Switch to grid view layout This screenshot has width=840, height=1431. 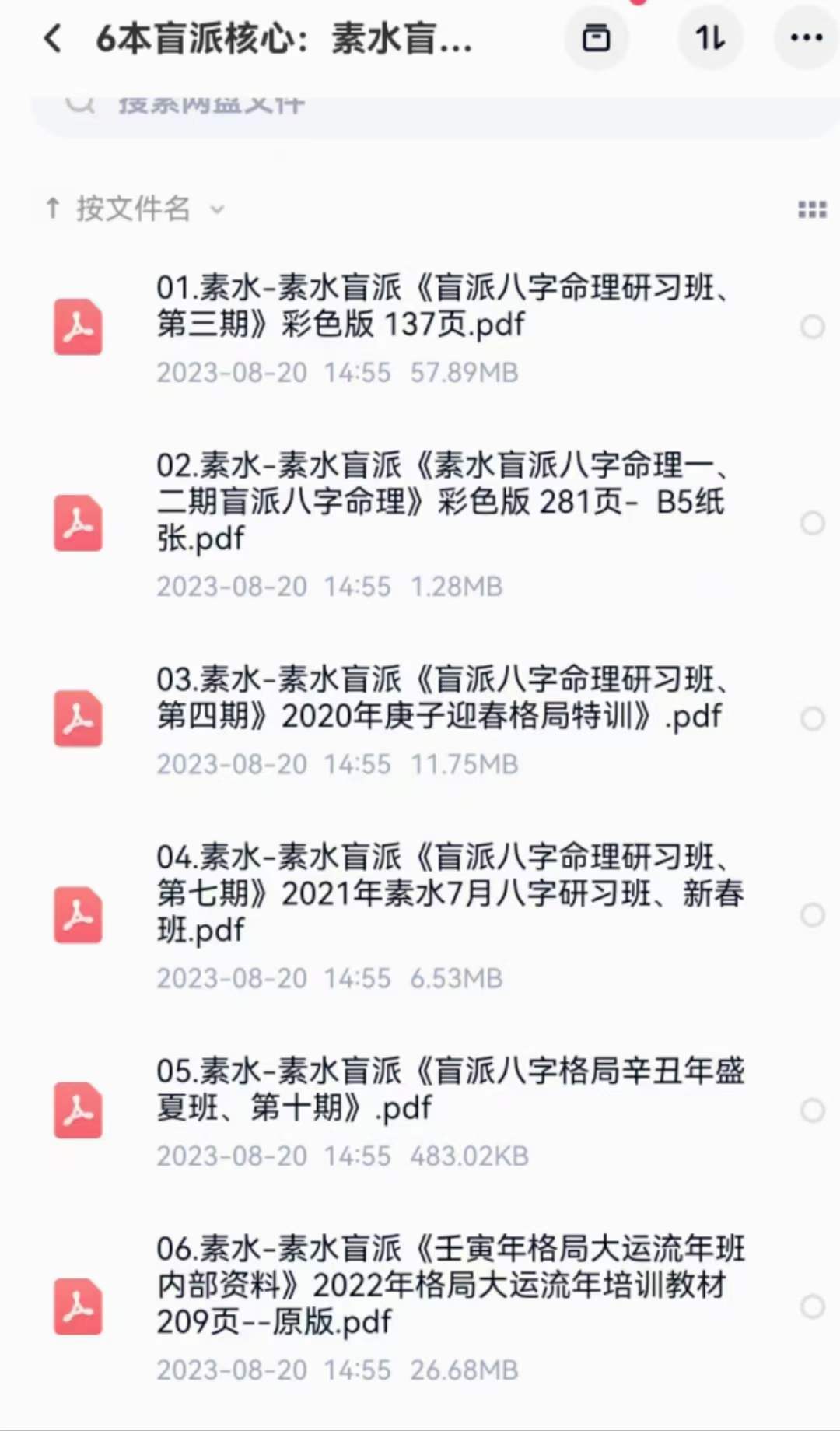click(812, 209)
